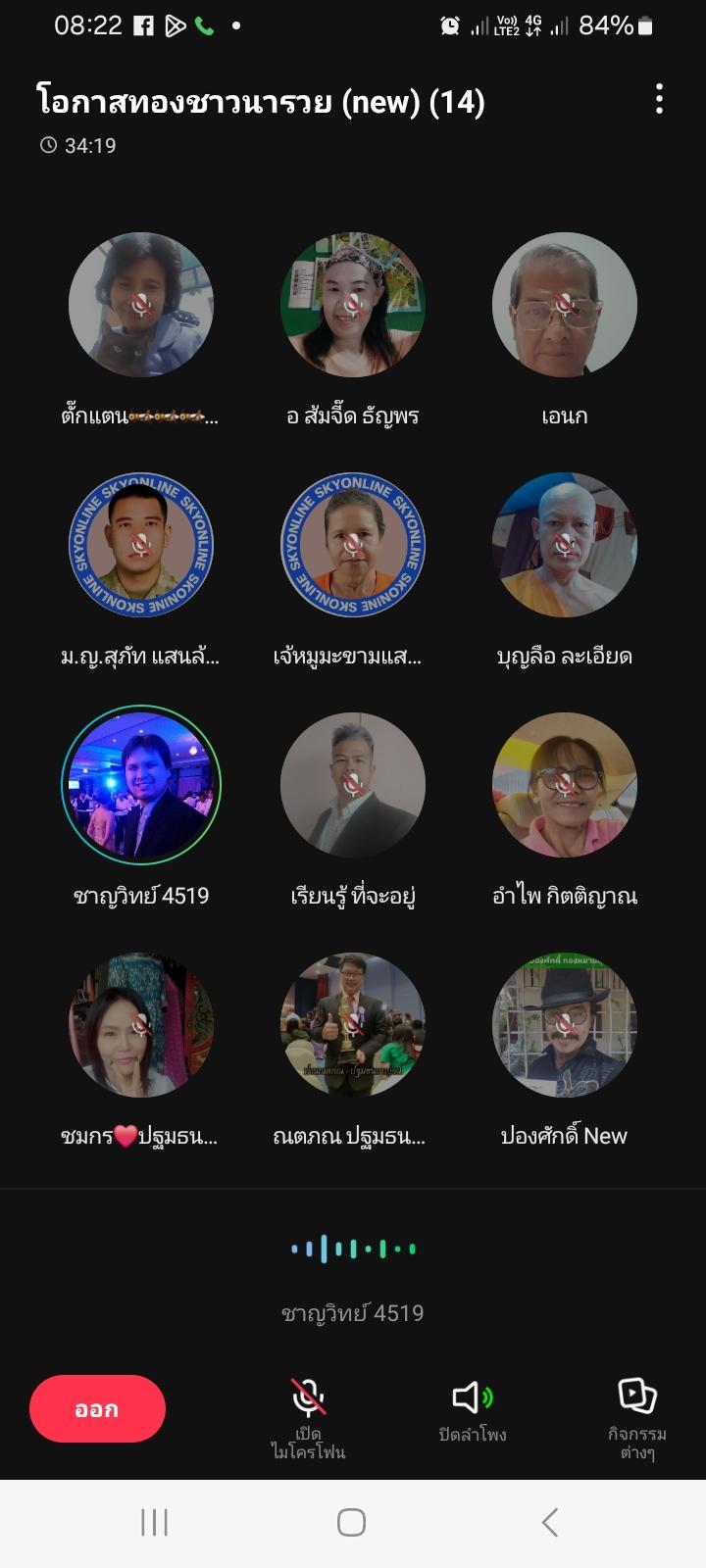Tap participant เอนก's avatar

(565, 305)
